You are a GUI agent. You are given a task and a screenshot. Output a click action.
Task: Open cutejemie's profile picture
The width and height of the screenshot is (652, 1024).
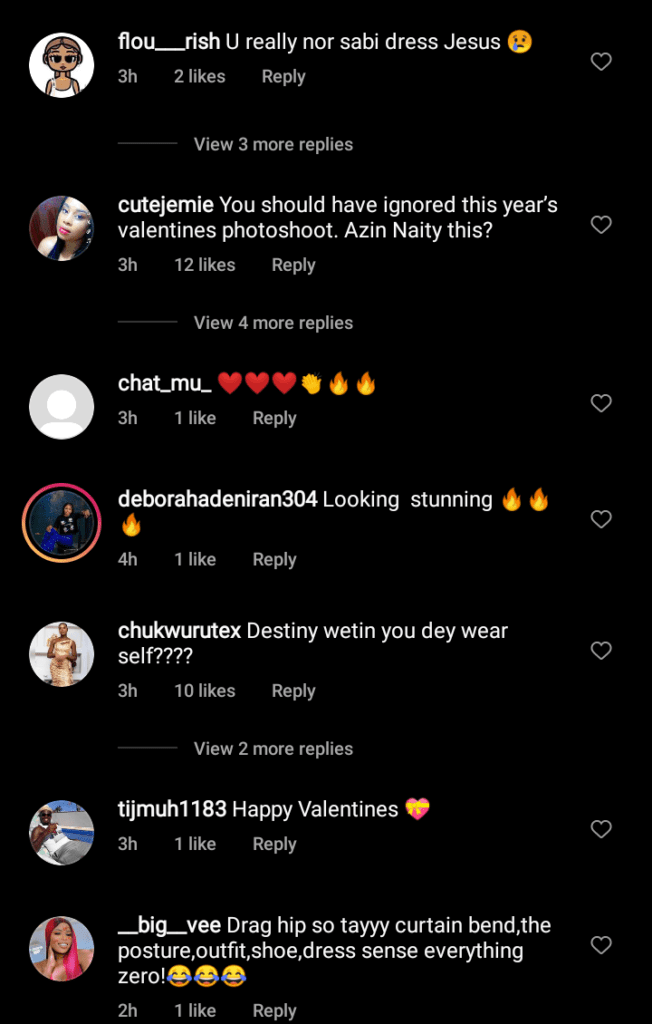click(x=61, y=228)
